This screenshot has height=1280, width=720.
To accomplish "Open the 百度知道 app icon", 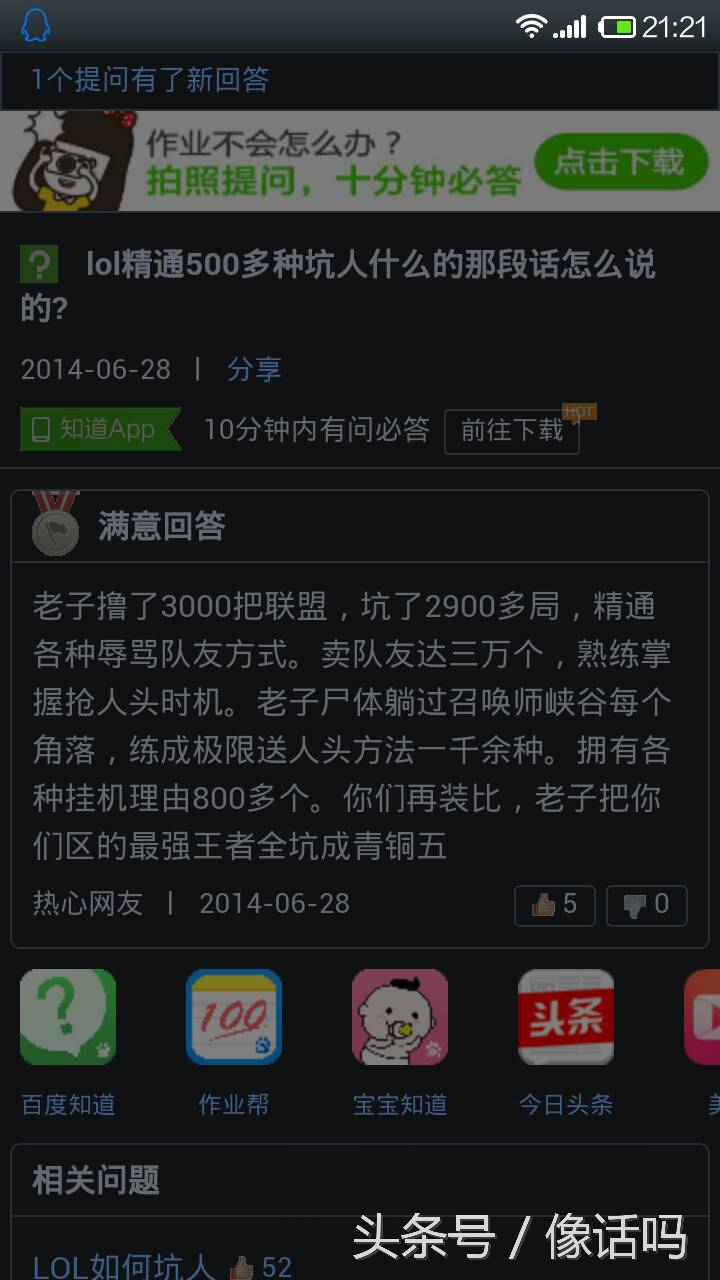I will [x=66, y=1016].
